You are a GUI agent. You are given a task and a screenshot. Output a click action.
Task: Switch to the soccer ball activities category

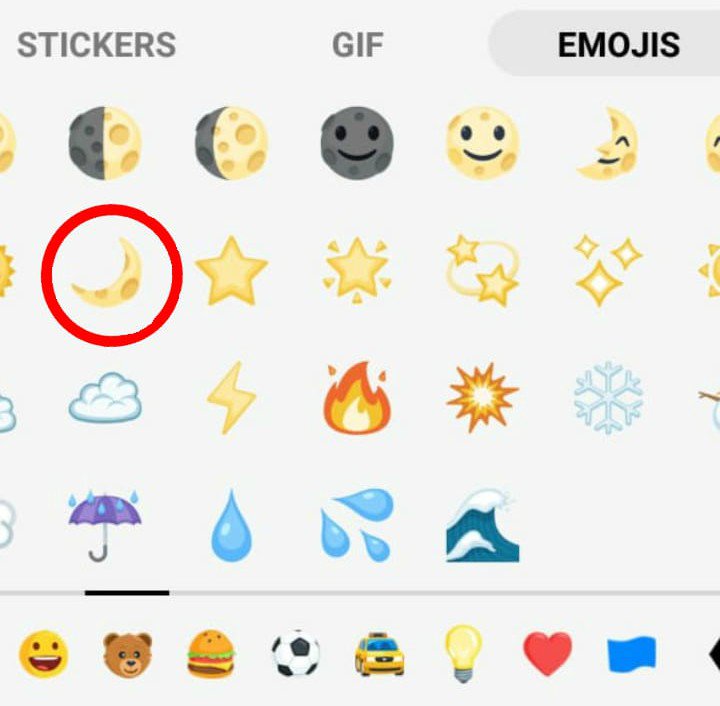click(x=296, y=655)
